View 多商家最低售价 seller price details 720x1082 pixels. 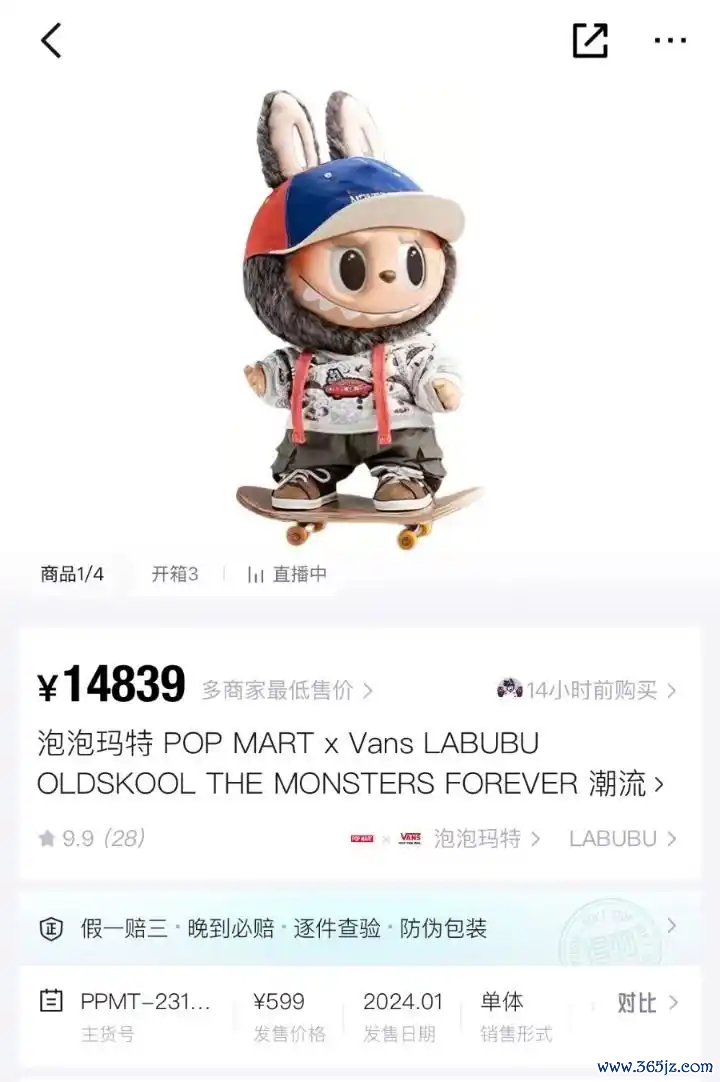pyautogui.click(x=287, y=690)
